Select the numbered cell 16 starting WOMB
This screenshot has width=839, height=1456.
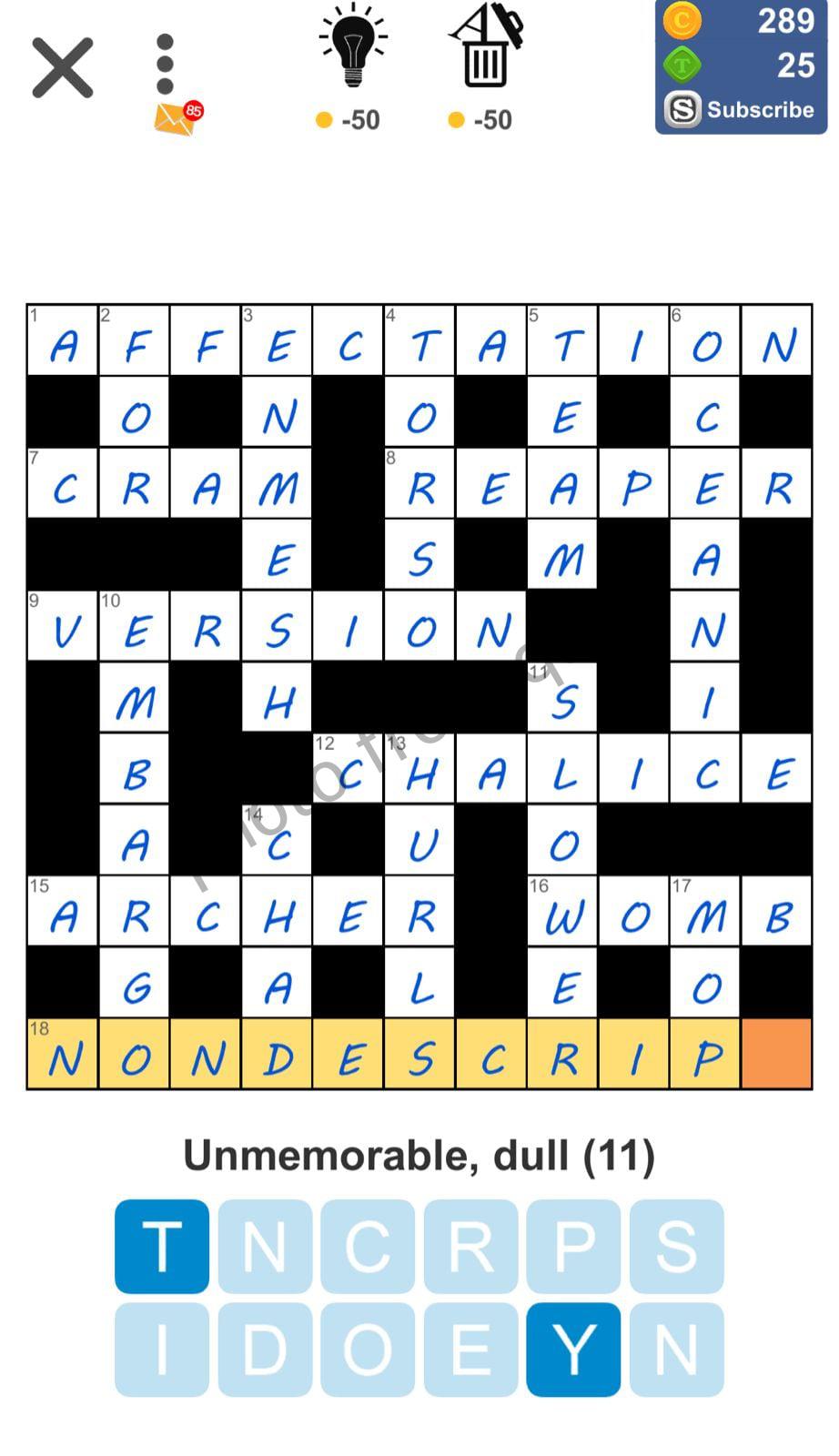(x=562, y=911)
